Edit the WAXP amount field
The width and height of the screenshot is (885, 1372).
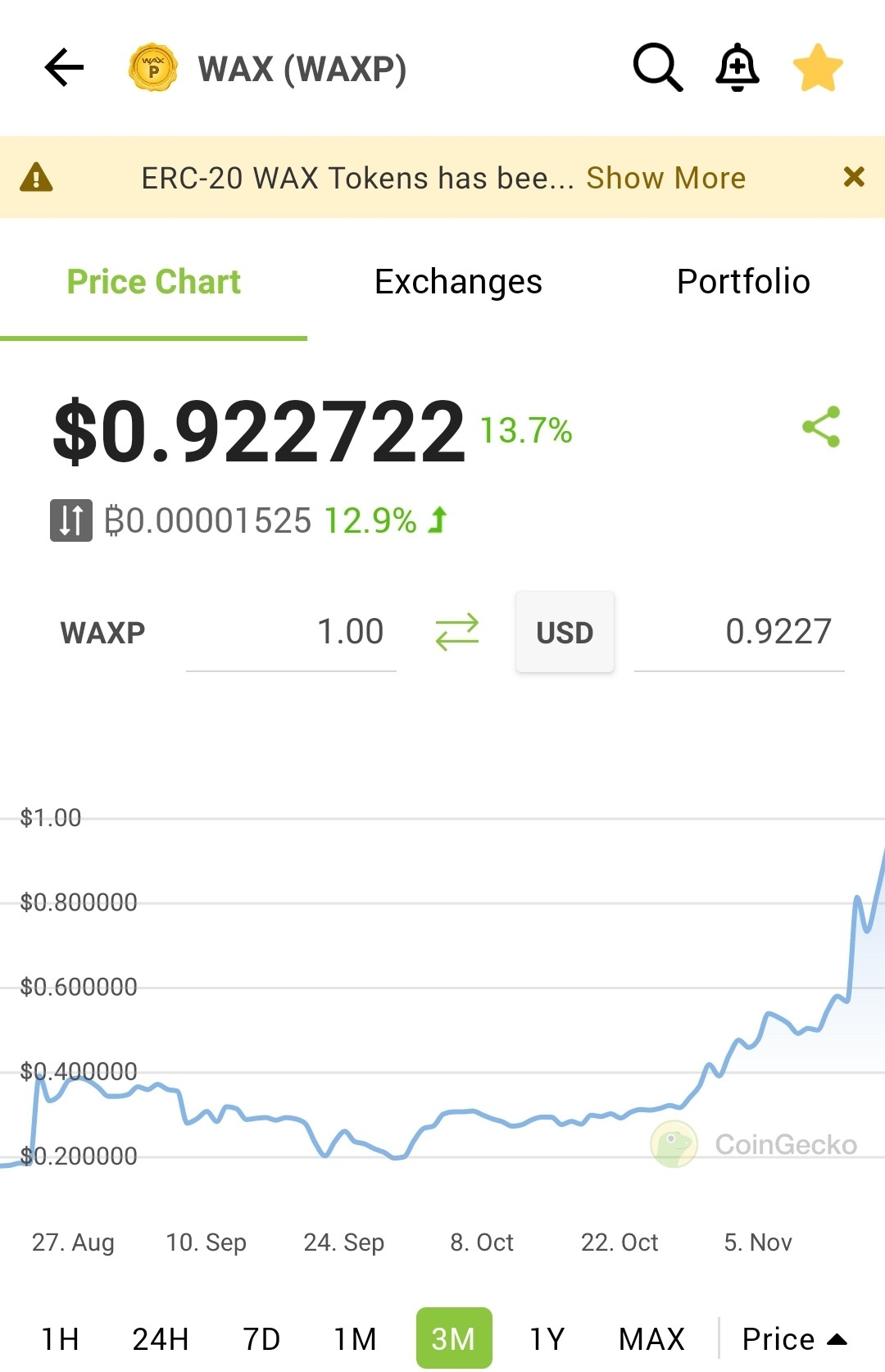tap(291, 633)
